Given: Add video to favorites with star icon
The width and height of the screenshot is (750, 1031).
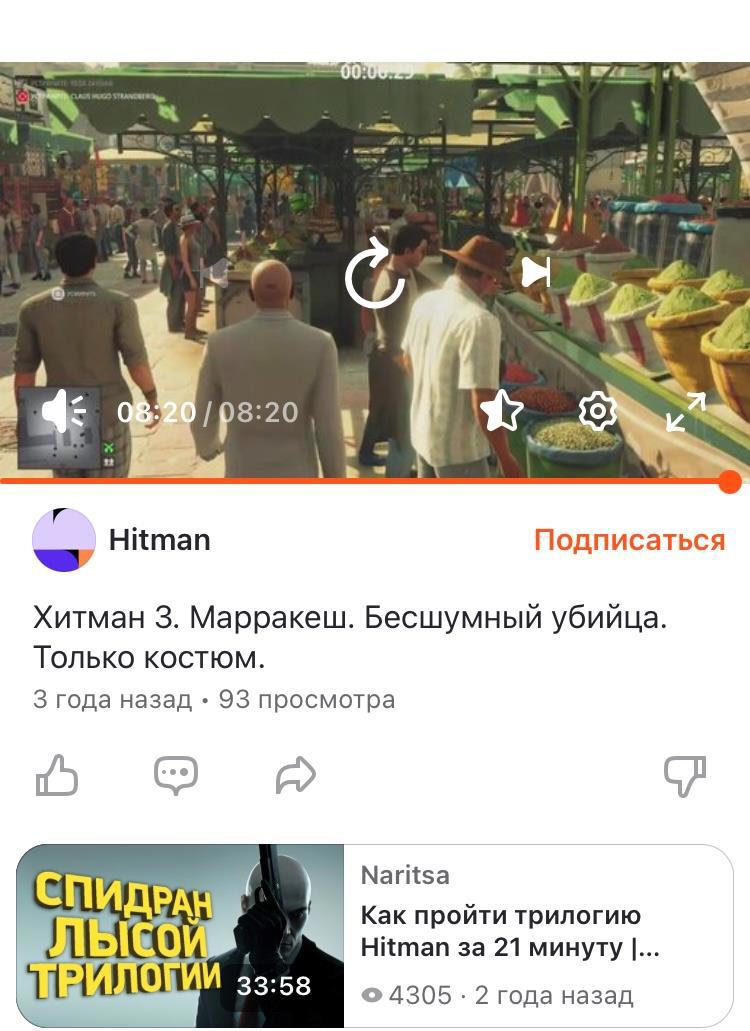Looking at the screenshot, I should 501,411.
